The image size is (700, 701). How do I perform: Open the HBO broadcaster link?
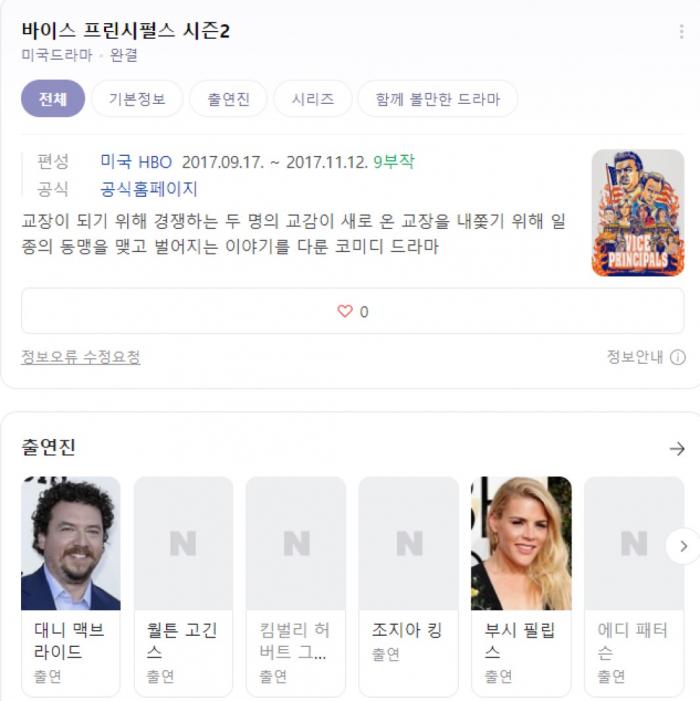click(154, 162)
